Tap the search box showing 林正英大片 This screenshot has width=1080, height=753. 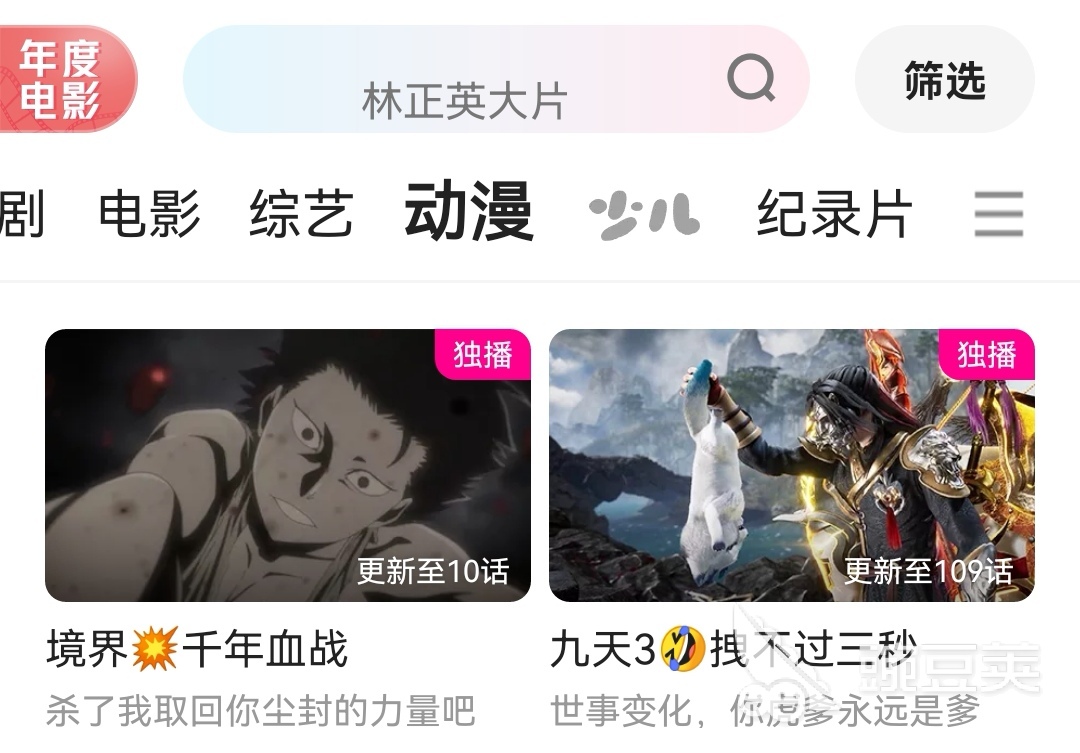point(463,100)
